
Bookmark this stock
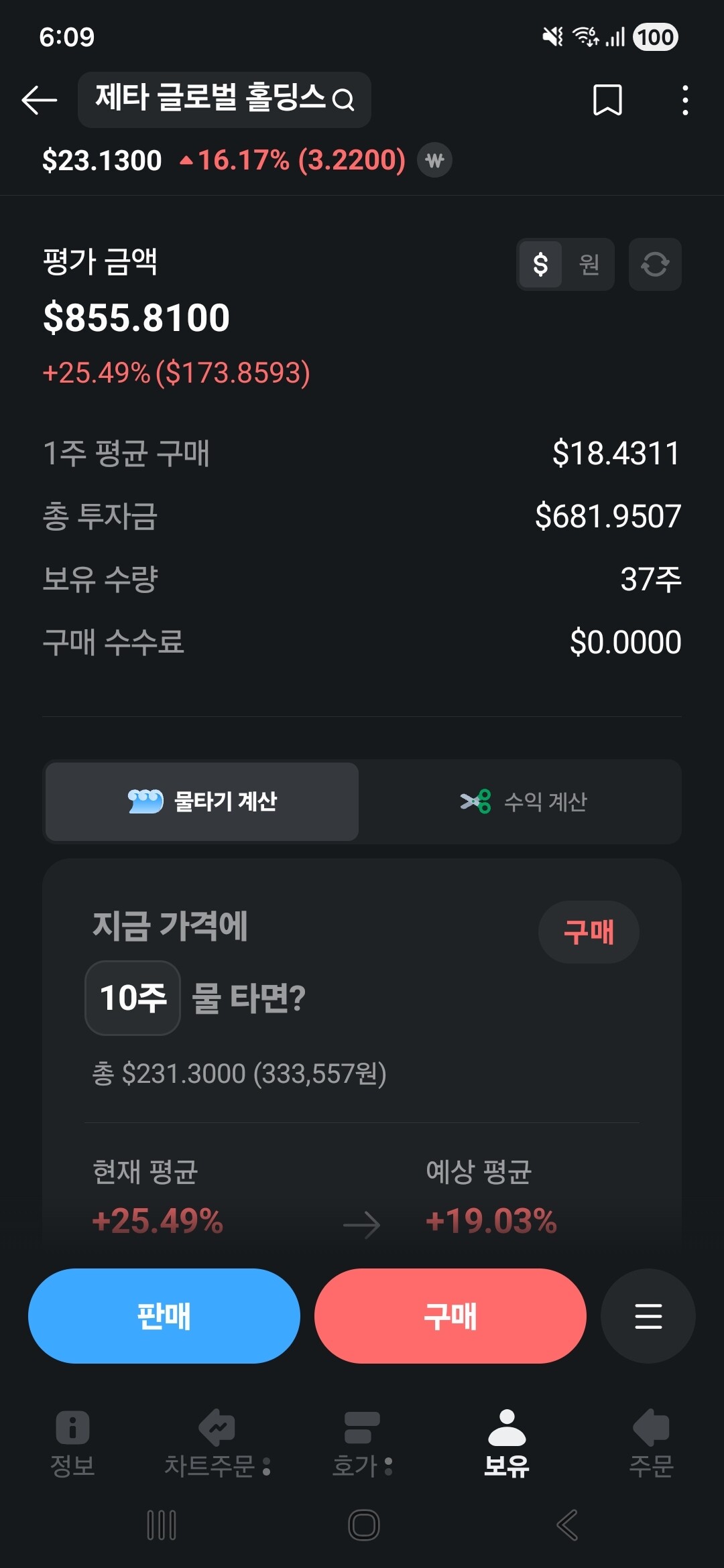point(607,100)
